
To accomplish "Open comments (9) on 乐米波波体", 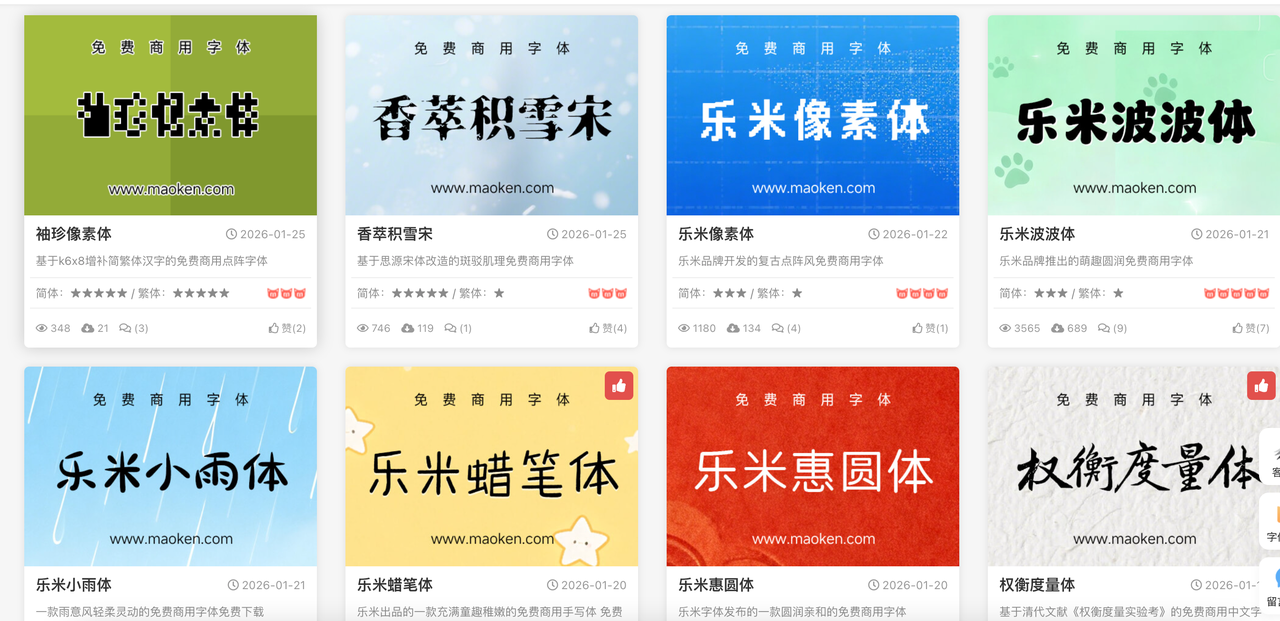I will tap(1112, 328).
